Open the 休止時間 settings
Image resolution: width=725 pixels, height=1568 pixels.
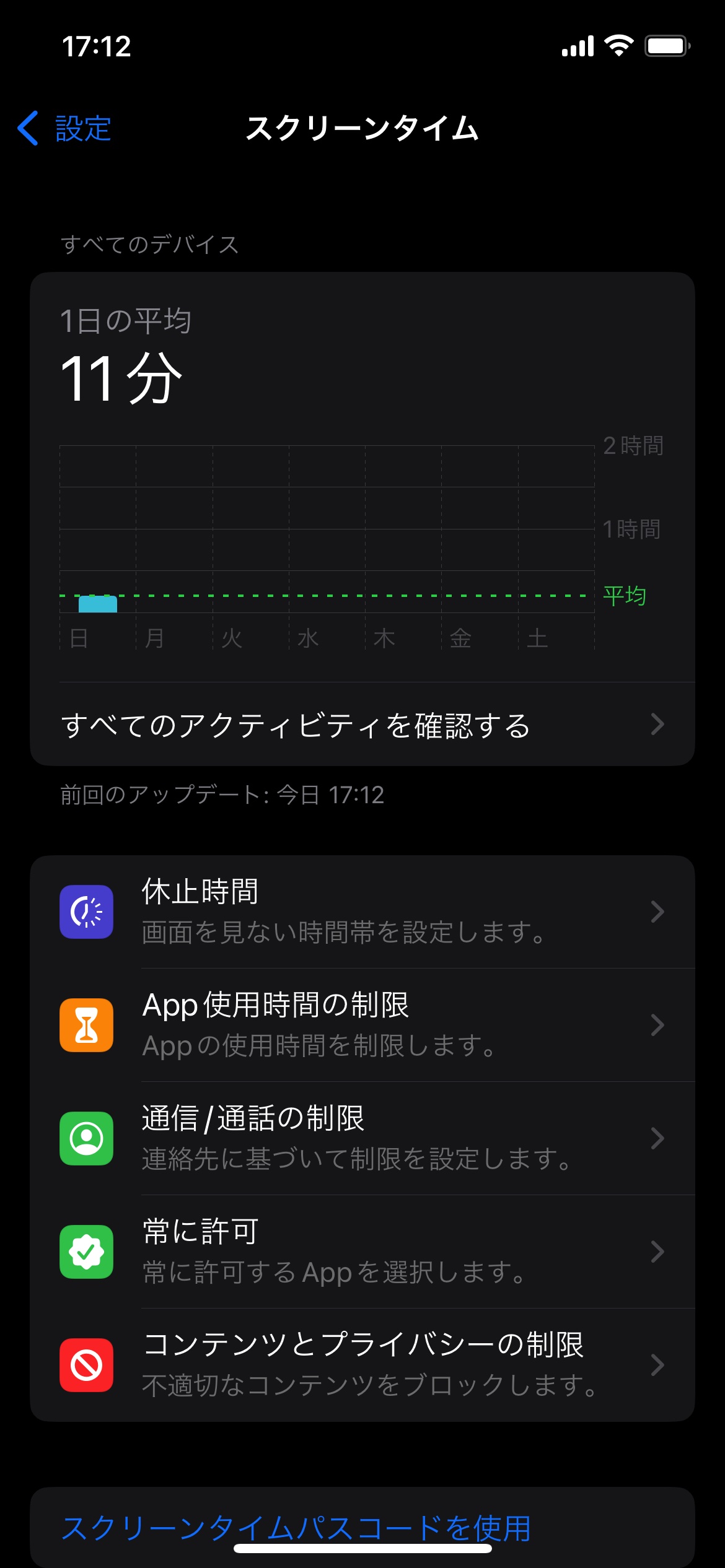362,912
